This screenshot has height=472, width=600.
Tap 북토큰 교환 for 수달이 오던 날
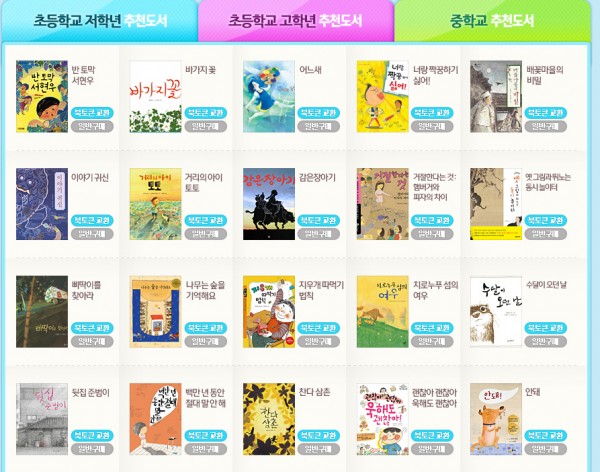point(546,327)
